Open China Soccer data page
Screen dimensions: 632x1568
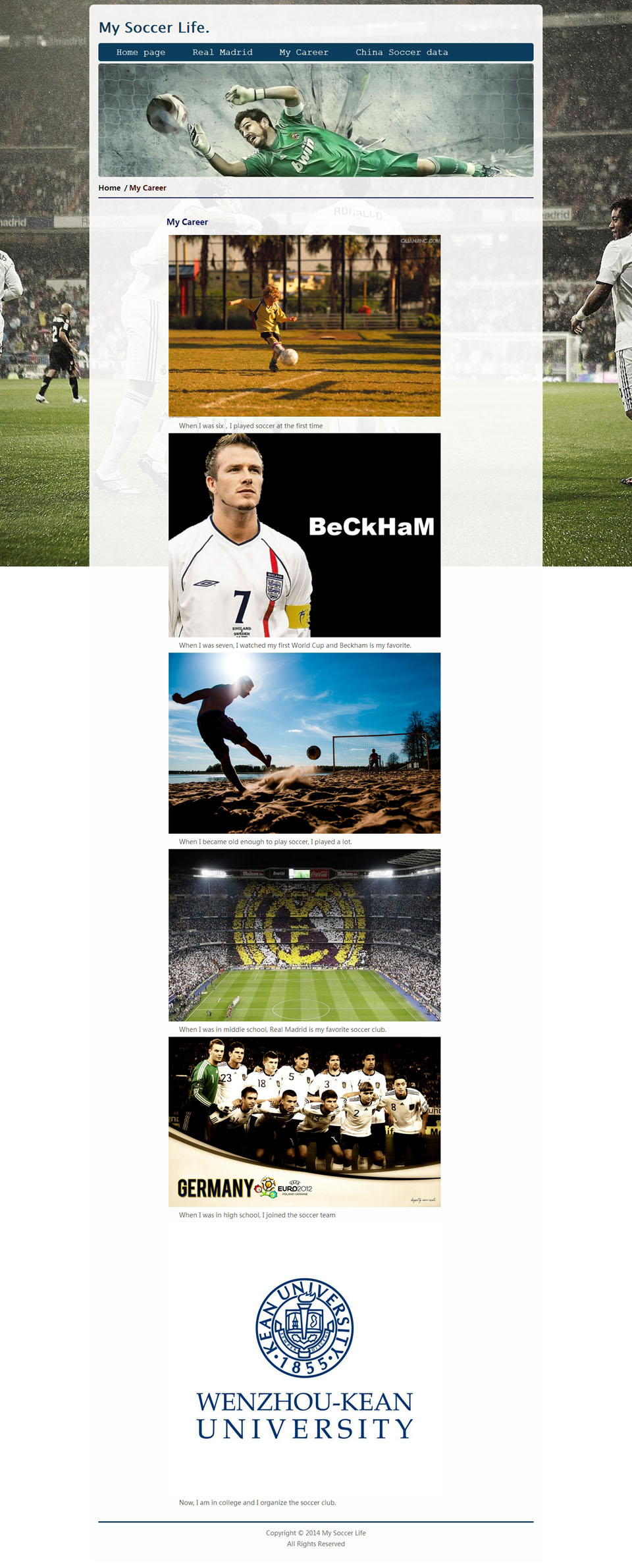click(402, 52)
